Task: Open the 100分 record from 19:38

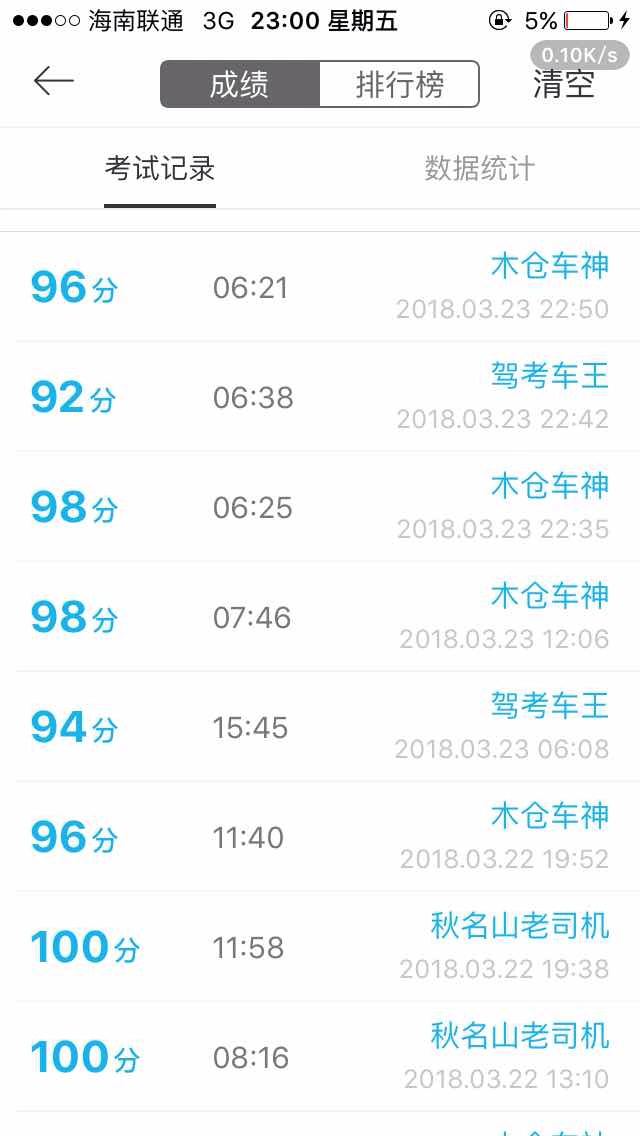Action: click(320, 947)
